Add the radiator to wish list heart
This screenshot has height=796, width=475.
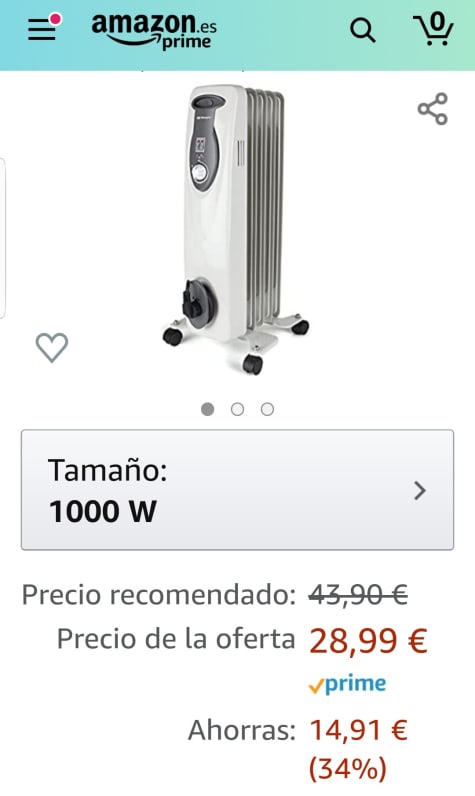click(x=52, y=347)
